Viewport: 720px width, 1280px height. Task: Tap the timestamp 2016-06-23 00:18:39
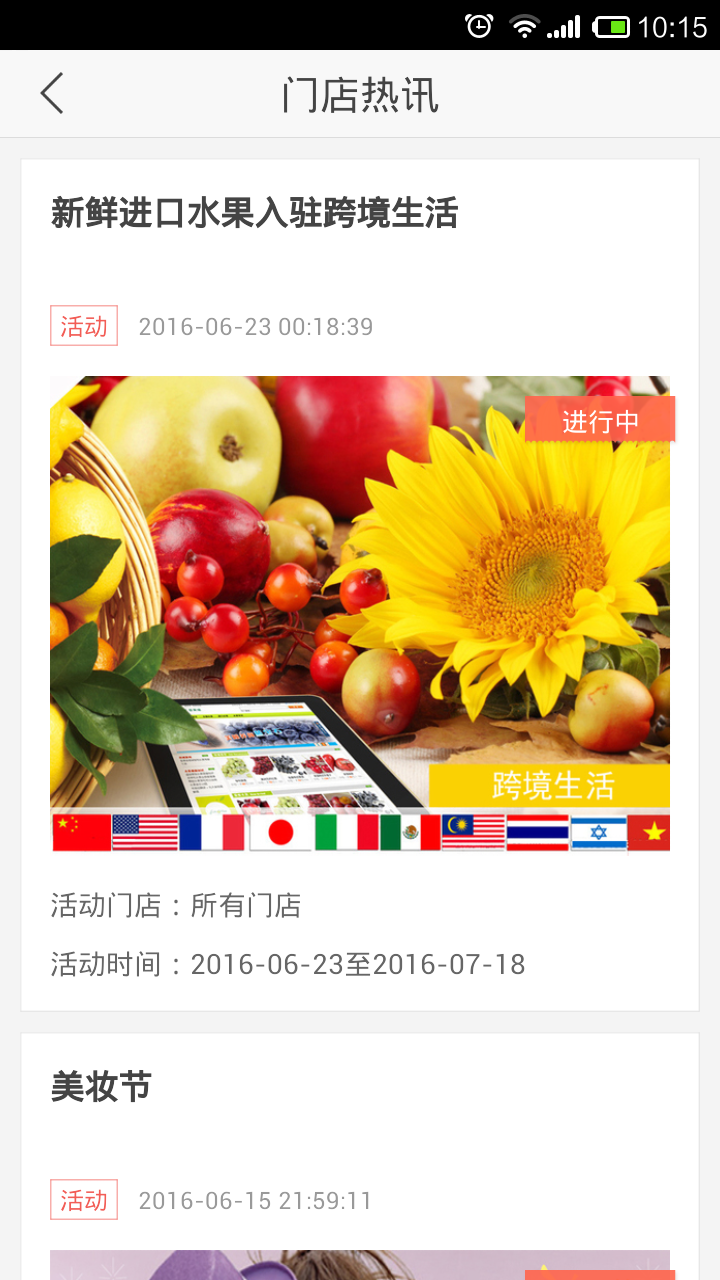click(x=256, y=325)
